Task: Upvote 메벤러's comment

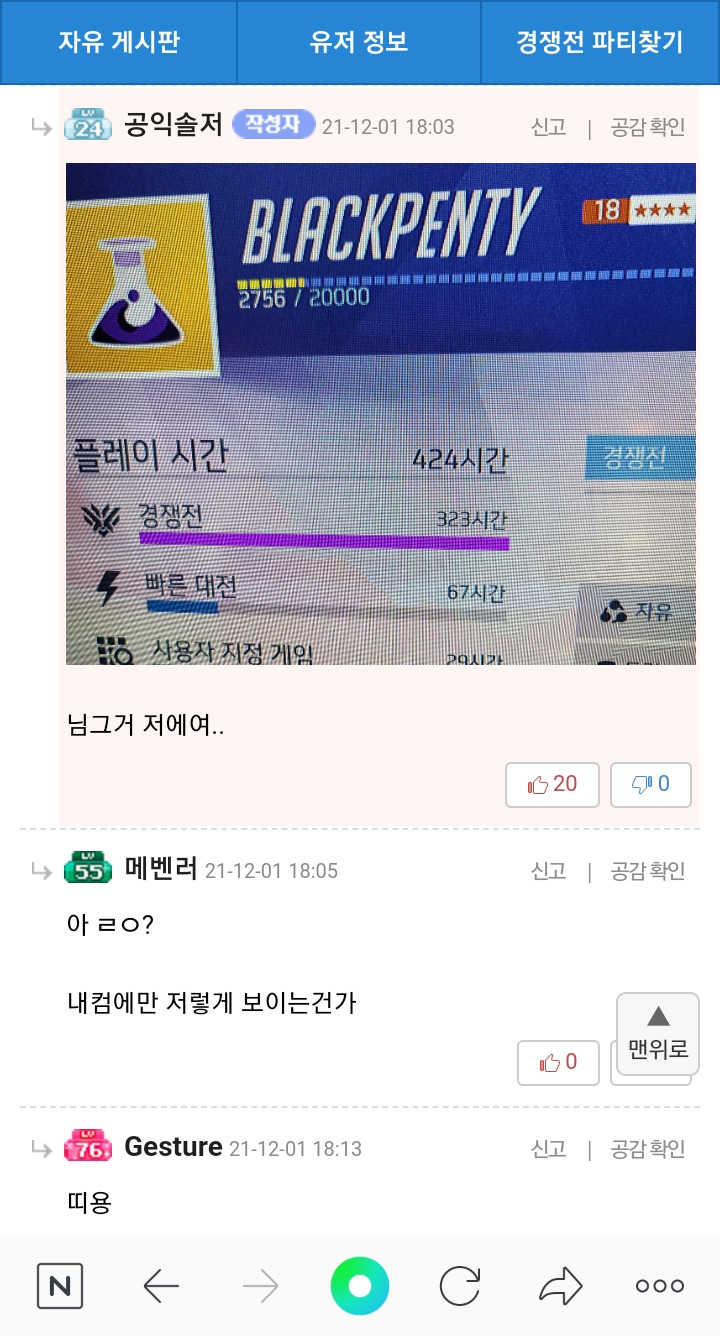Action: coord(558,1063)
